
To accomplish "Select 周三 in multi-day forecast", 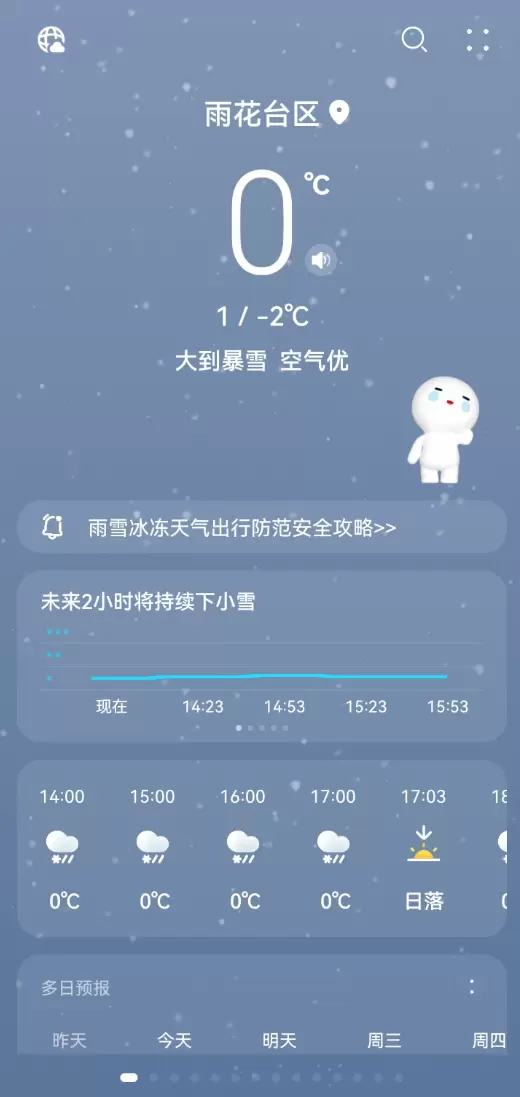I will (384, 1040).
